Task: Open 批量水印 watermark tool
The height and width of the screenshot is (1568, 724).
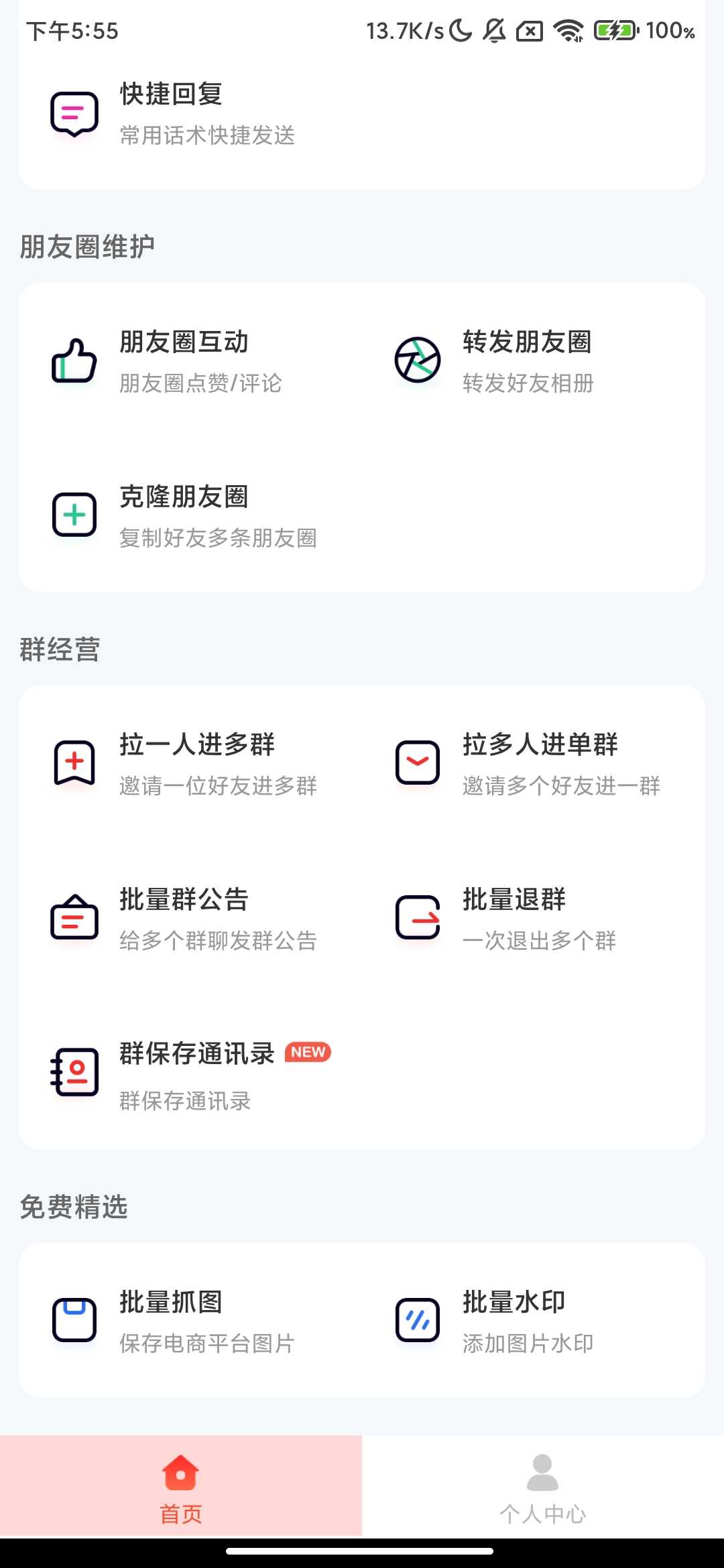Action: (515, 1321)
